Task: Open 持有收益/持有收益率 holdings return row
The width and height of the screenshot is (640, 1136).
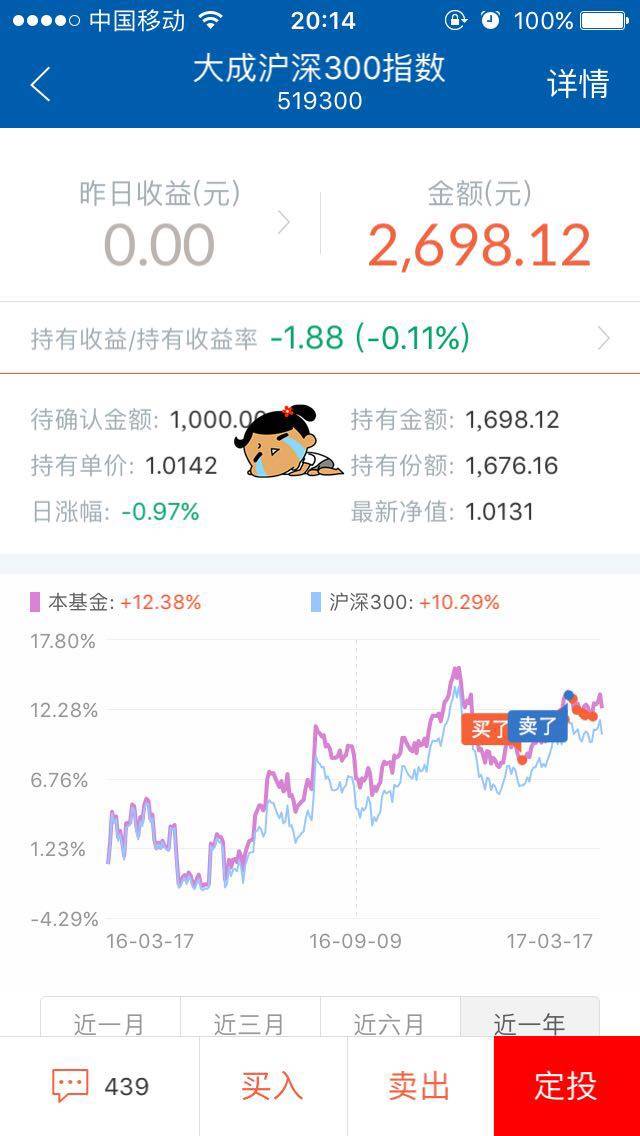Action: pos(320,338)
